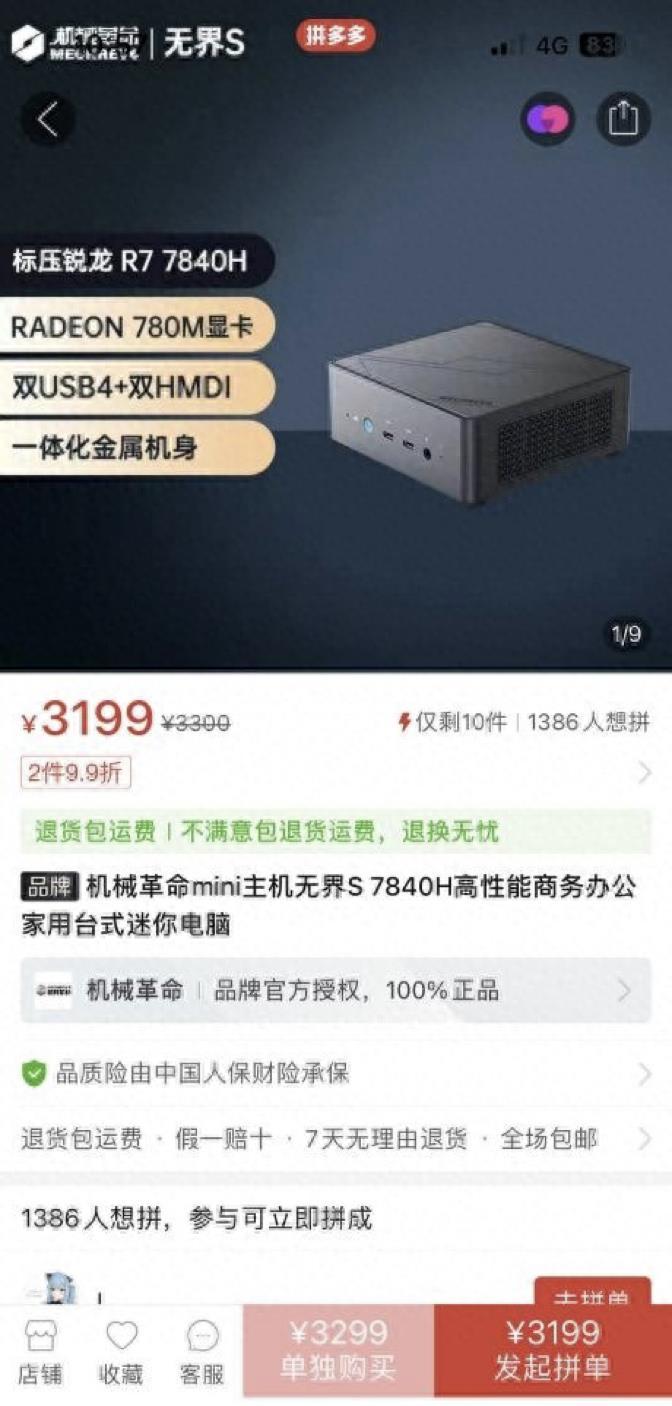Buy alone for ¥3299 单独购买

[338, 1350]
